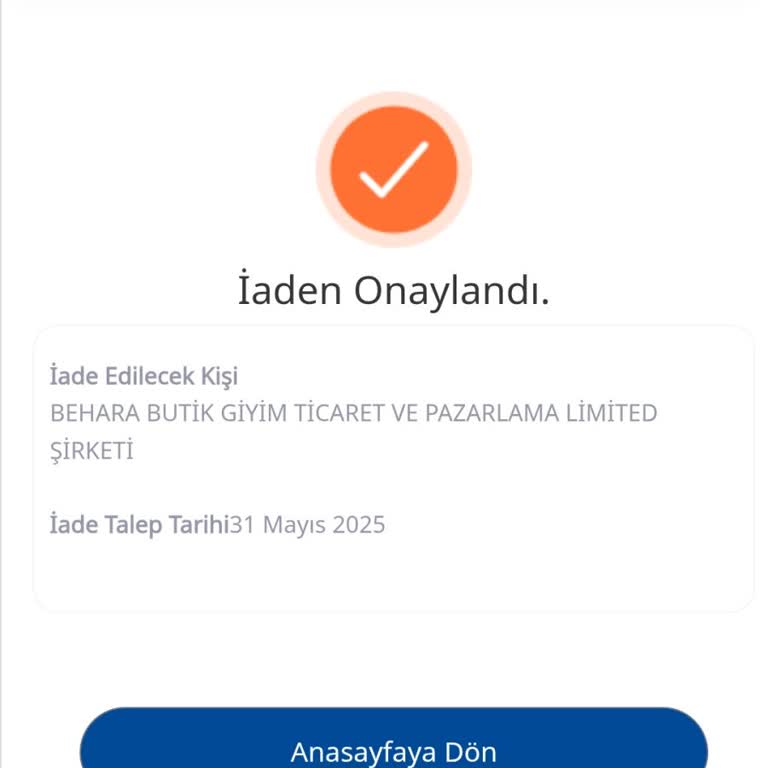Screen dimensions: 768x768
Task: Tap the Anasayfaya Dön button
Action: (x=393, y=745)
